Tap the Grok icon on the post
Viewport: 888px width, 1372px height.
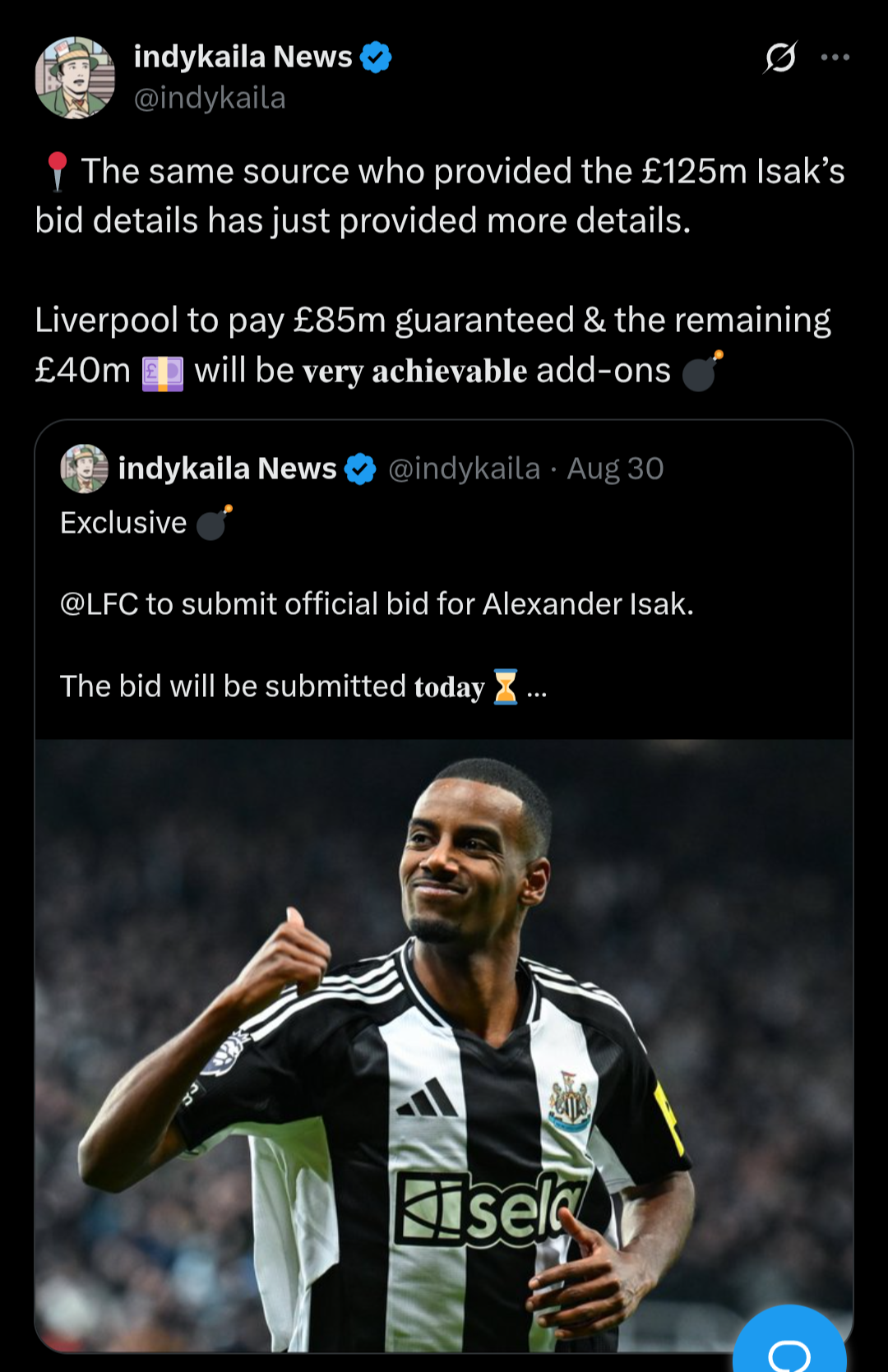click(x=779, y=58)
